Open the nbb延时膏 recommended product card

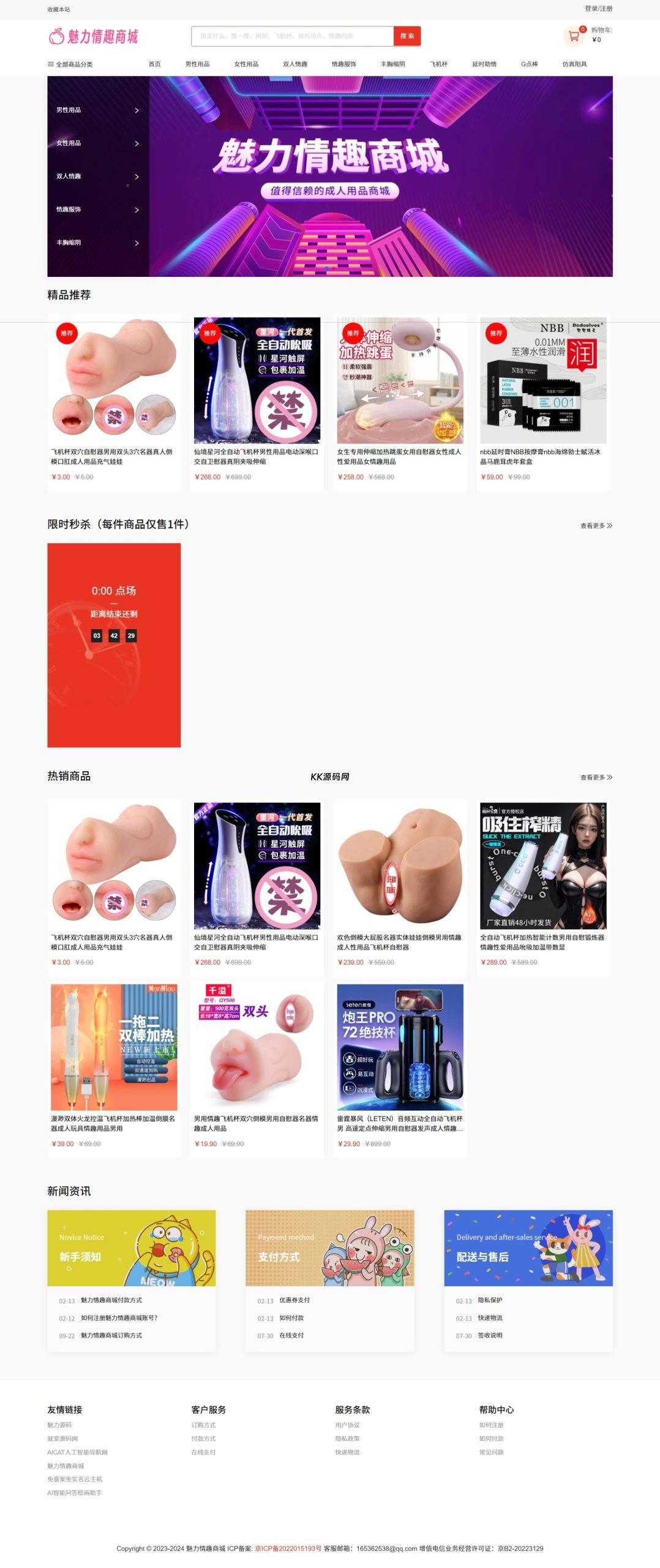(x=543, y=401)
